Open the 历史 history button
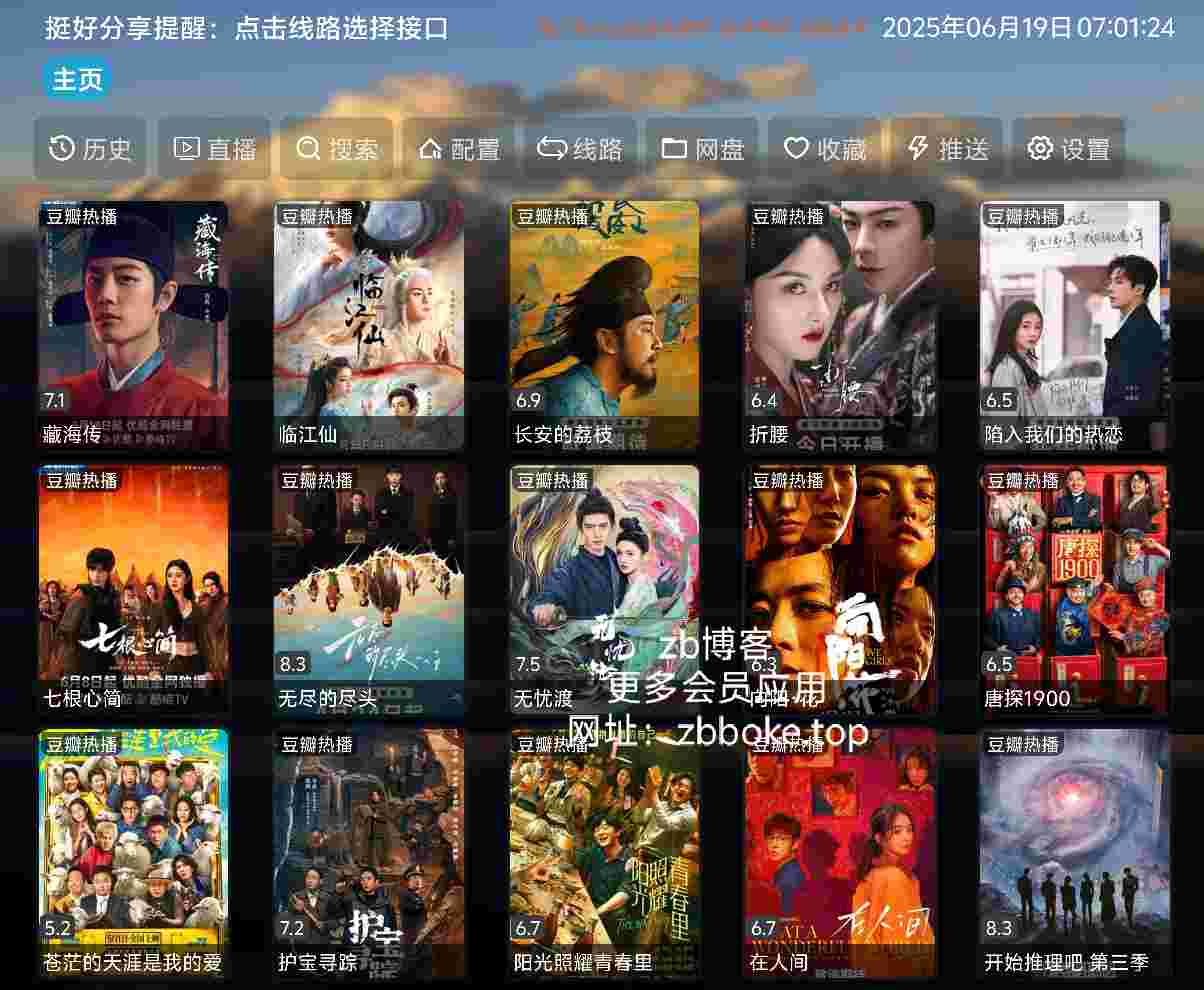 pyautogui.click(x=90, y=149)
